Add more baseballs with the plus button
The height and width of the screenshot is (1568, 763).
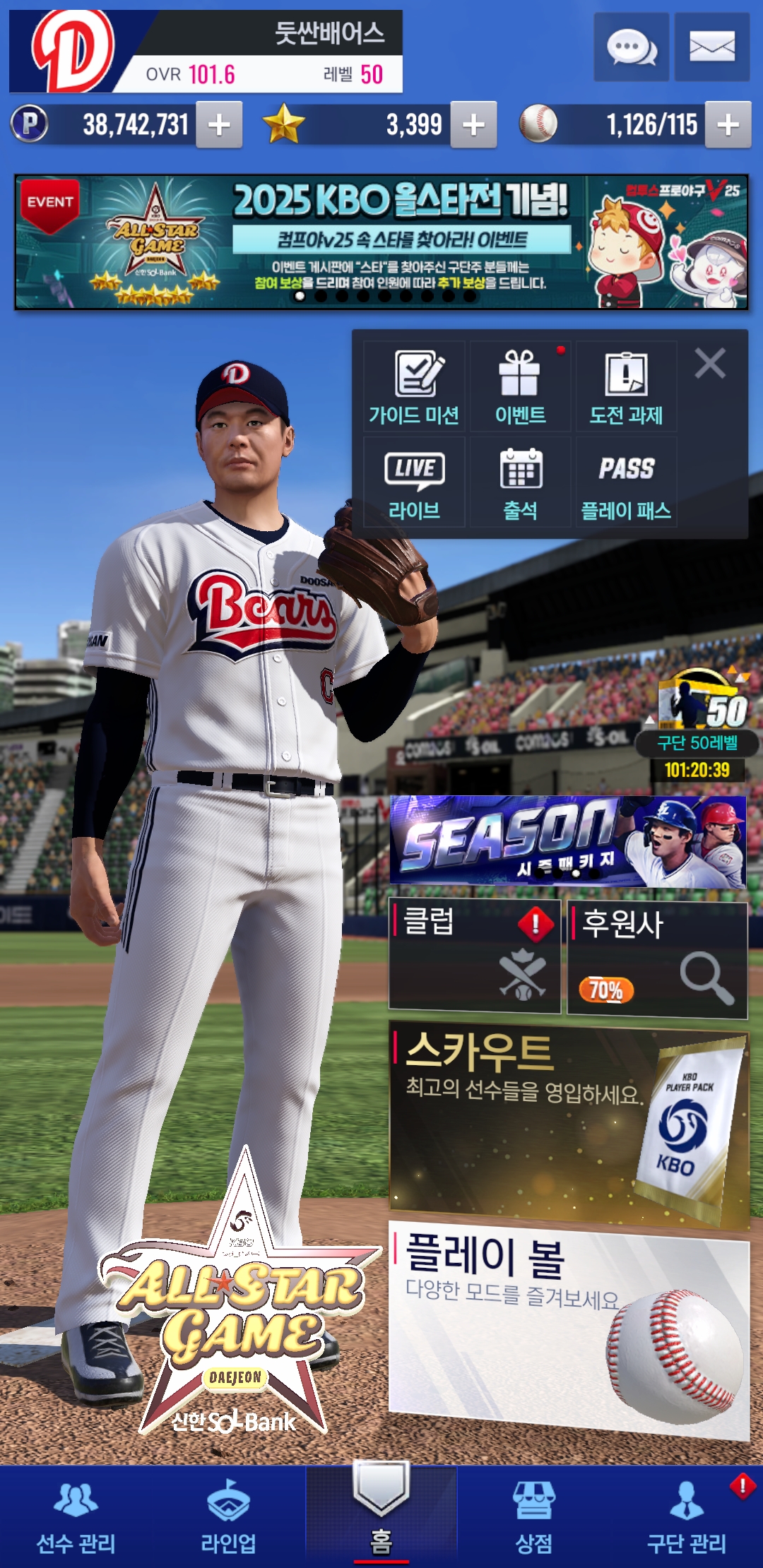coord(728,125)
